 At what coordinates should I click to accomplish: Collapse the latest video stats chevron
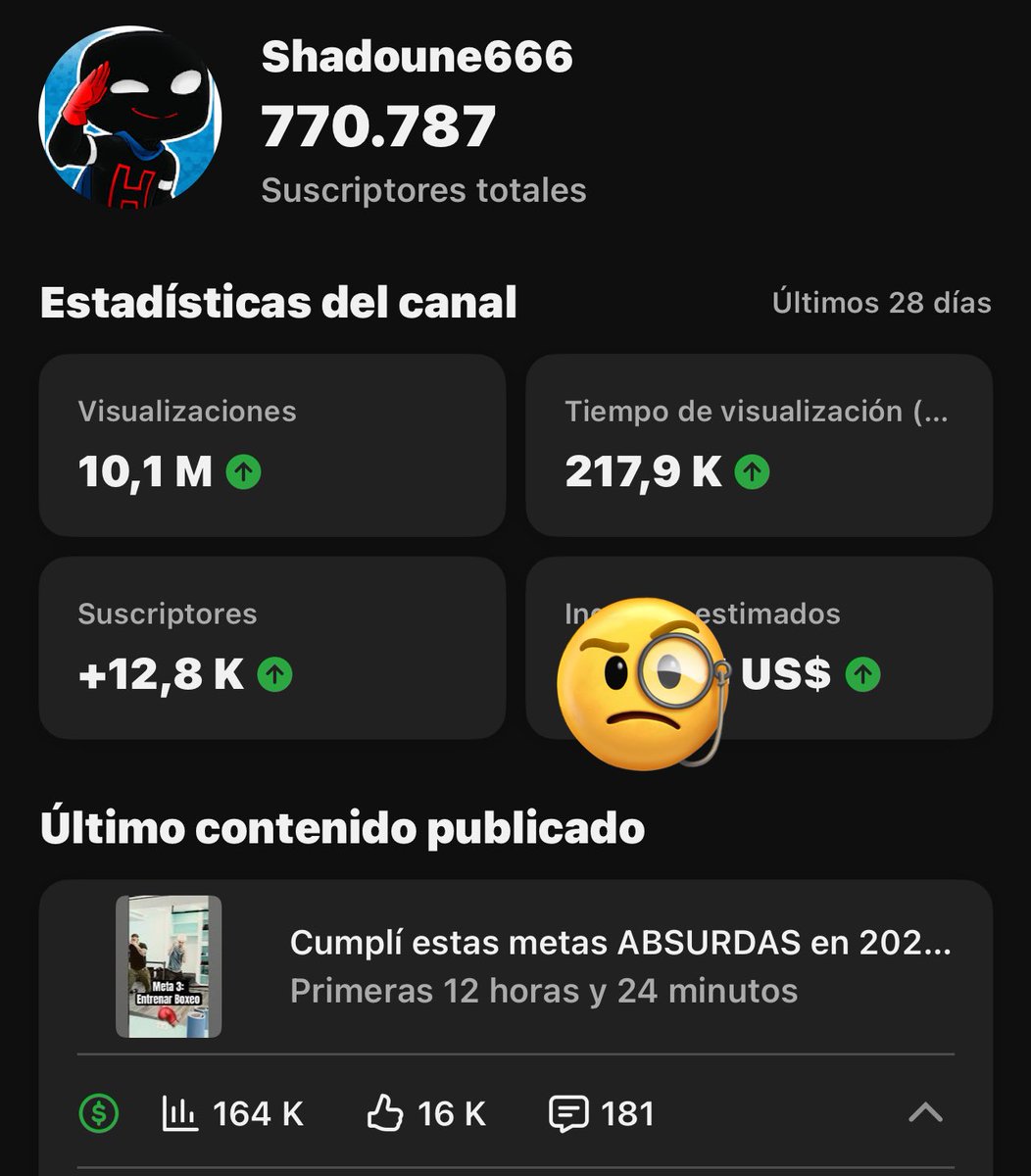[925, 1112]
